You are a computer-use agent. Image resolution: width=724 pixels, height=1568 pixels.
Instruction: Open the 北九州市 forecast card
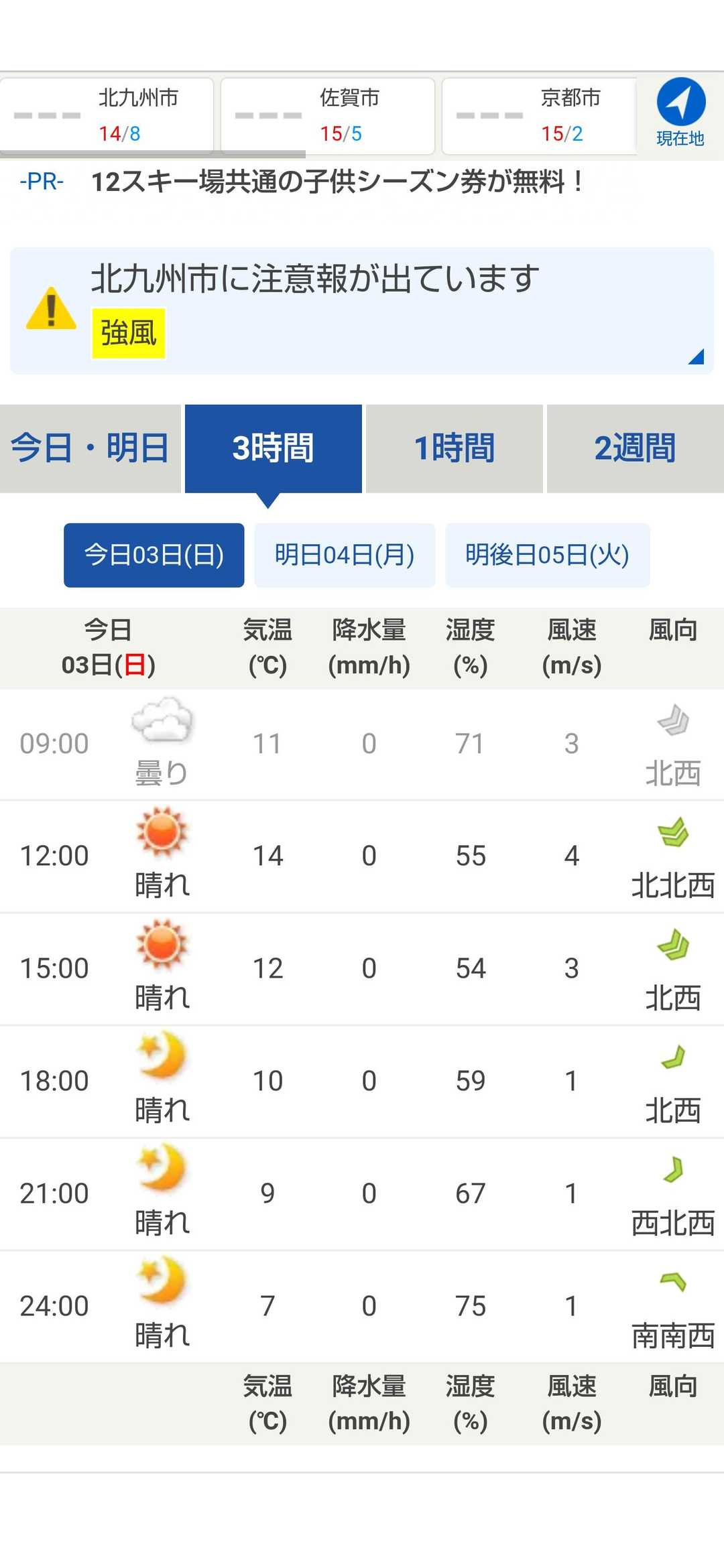pos(107,115)
